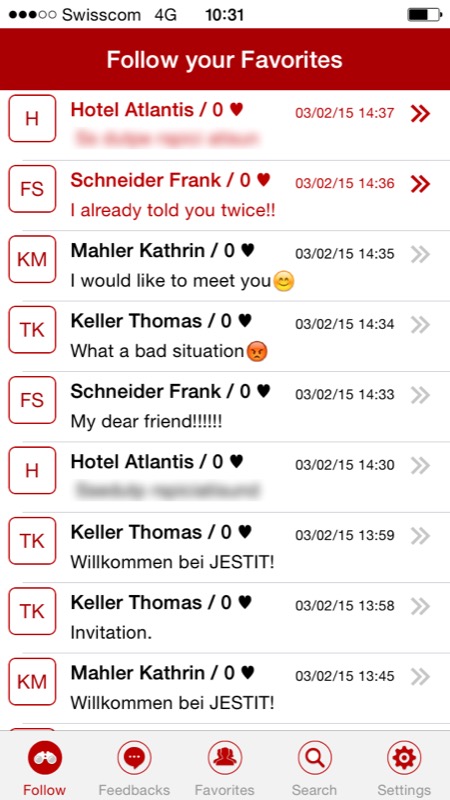Open Keller Thomas's "What a bad situation" message
This screenshot has width=450, height=800.
pyautogui.click(x=225, y=336)
